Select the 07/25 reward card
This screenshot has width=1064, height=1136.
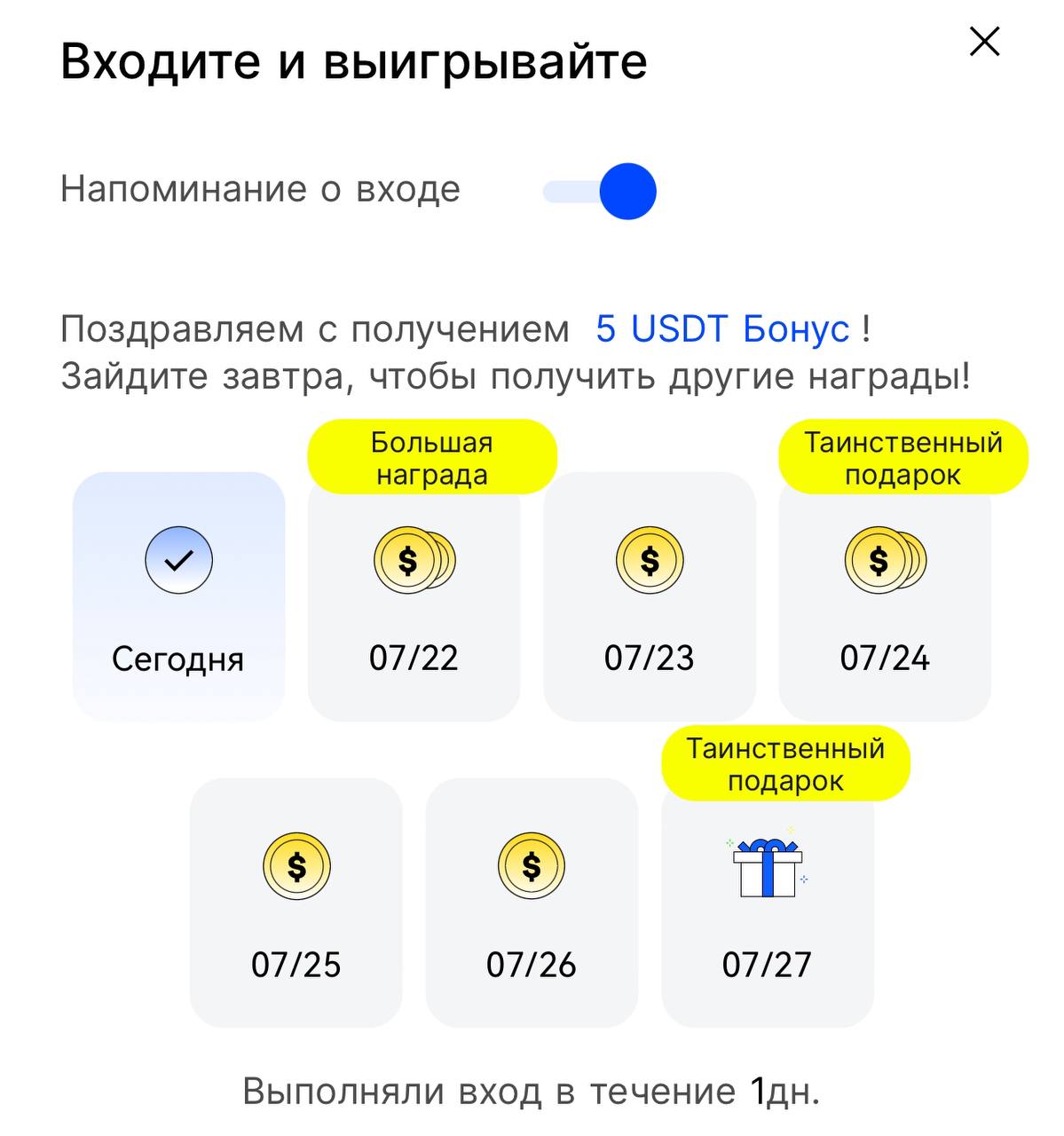tap(296, 903)
